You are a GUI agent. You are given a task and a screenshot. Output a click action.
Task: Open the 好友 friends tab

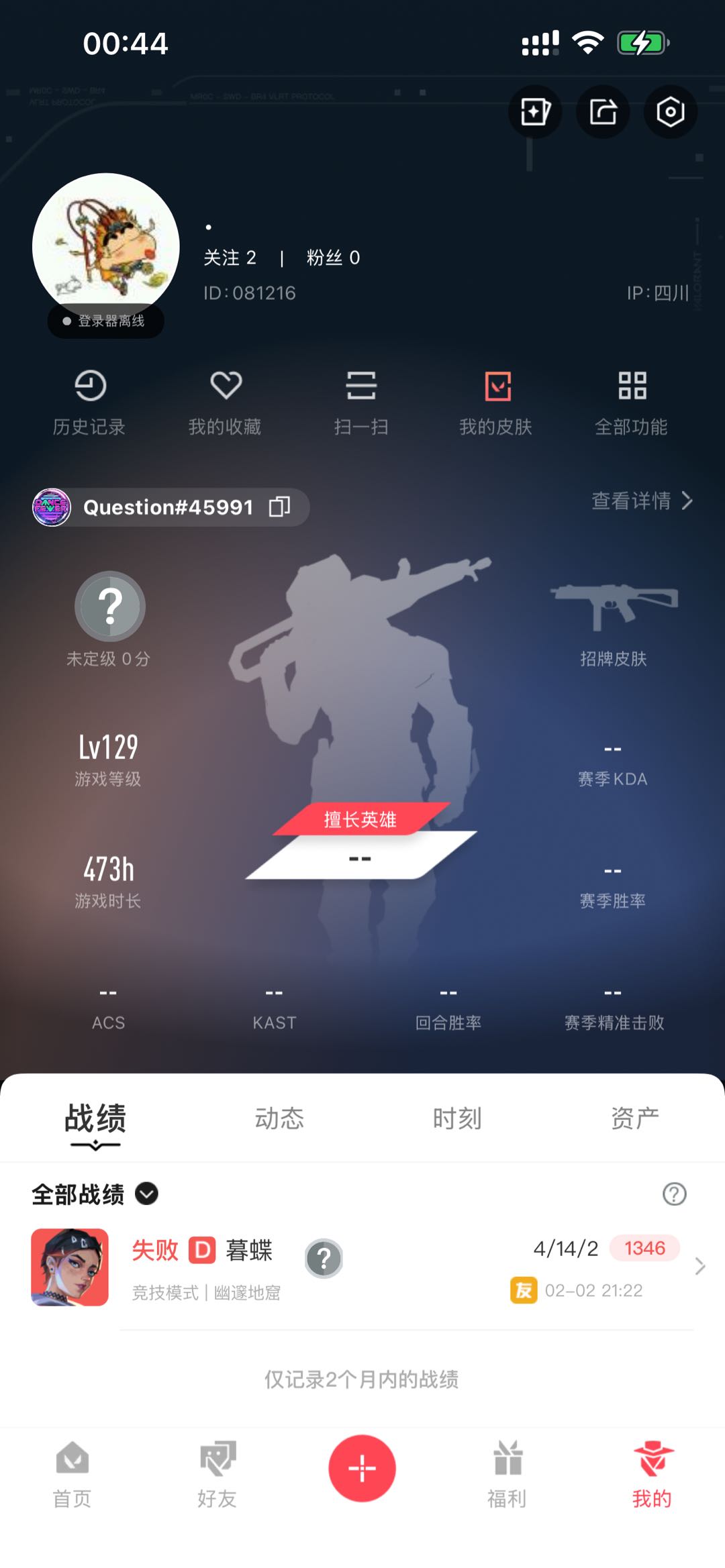[x=217, y=1474]
